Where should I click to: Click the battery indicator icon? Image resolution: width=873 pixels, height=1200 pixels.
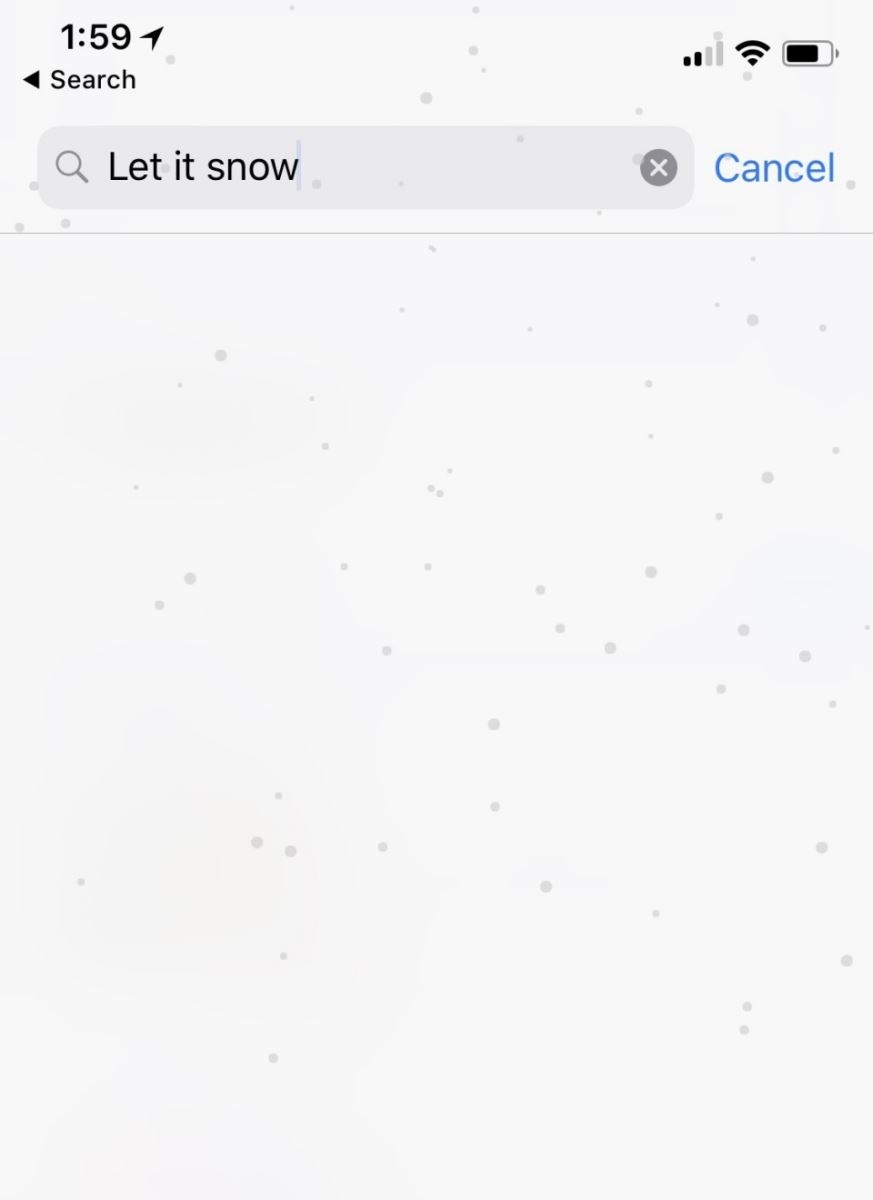(x=806, y=53)
